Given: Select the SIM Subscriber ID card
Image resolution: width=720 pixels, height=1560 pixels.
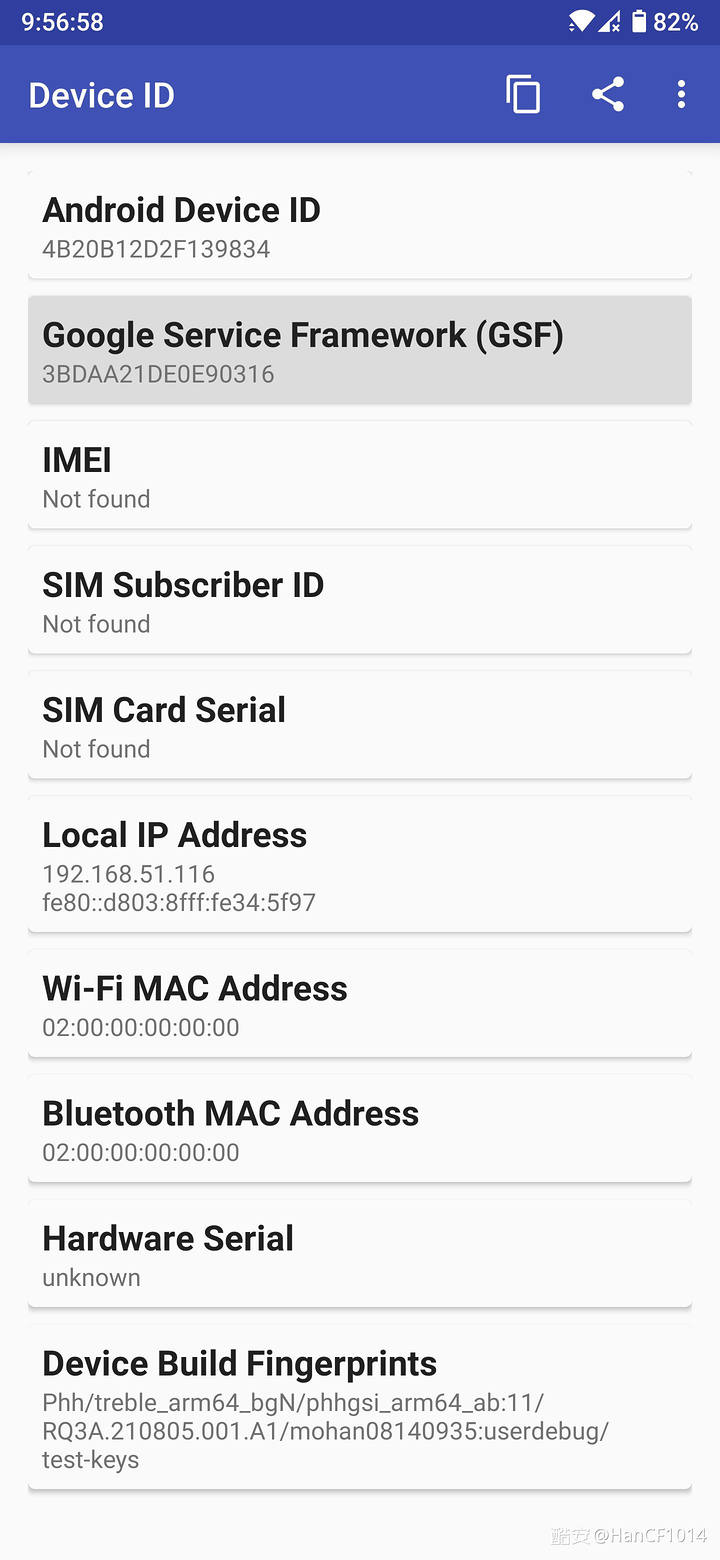Looking at the screenshot, I should pos(360,600).
